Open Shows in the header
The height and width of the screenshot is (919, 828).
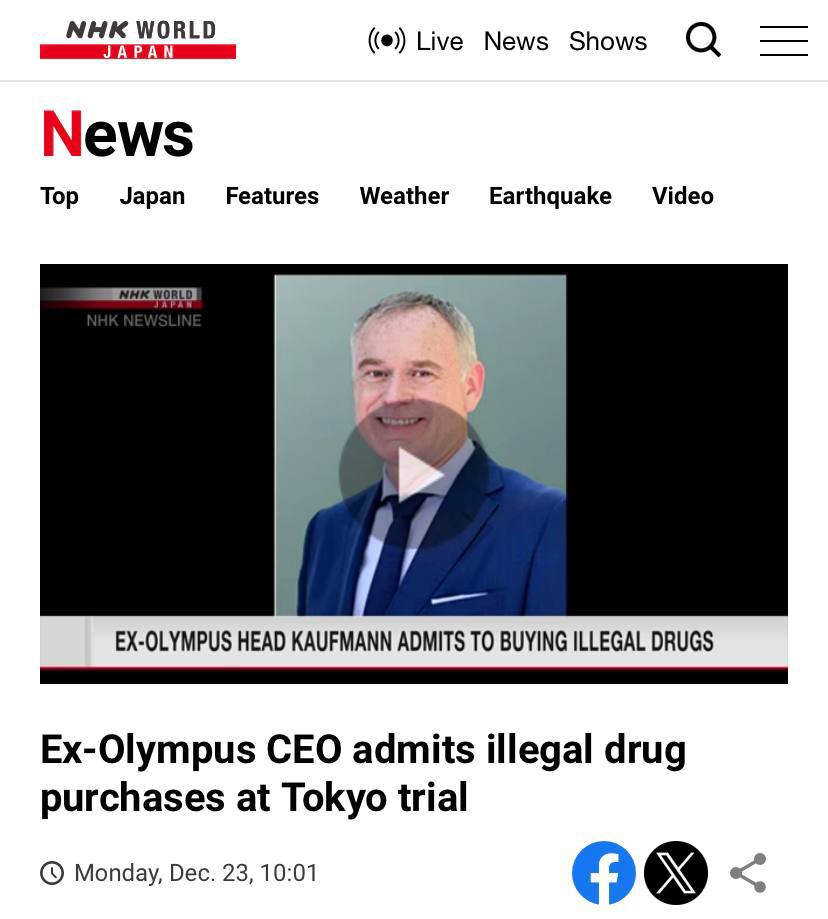(608, 41)
